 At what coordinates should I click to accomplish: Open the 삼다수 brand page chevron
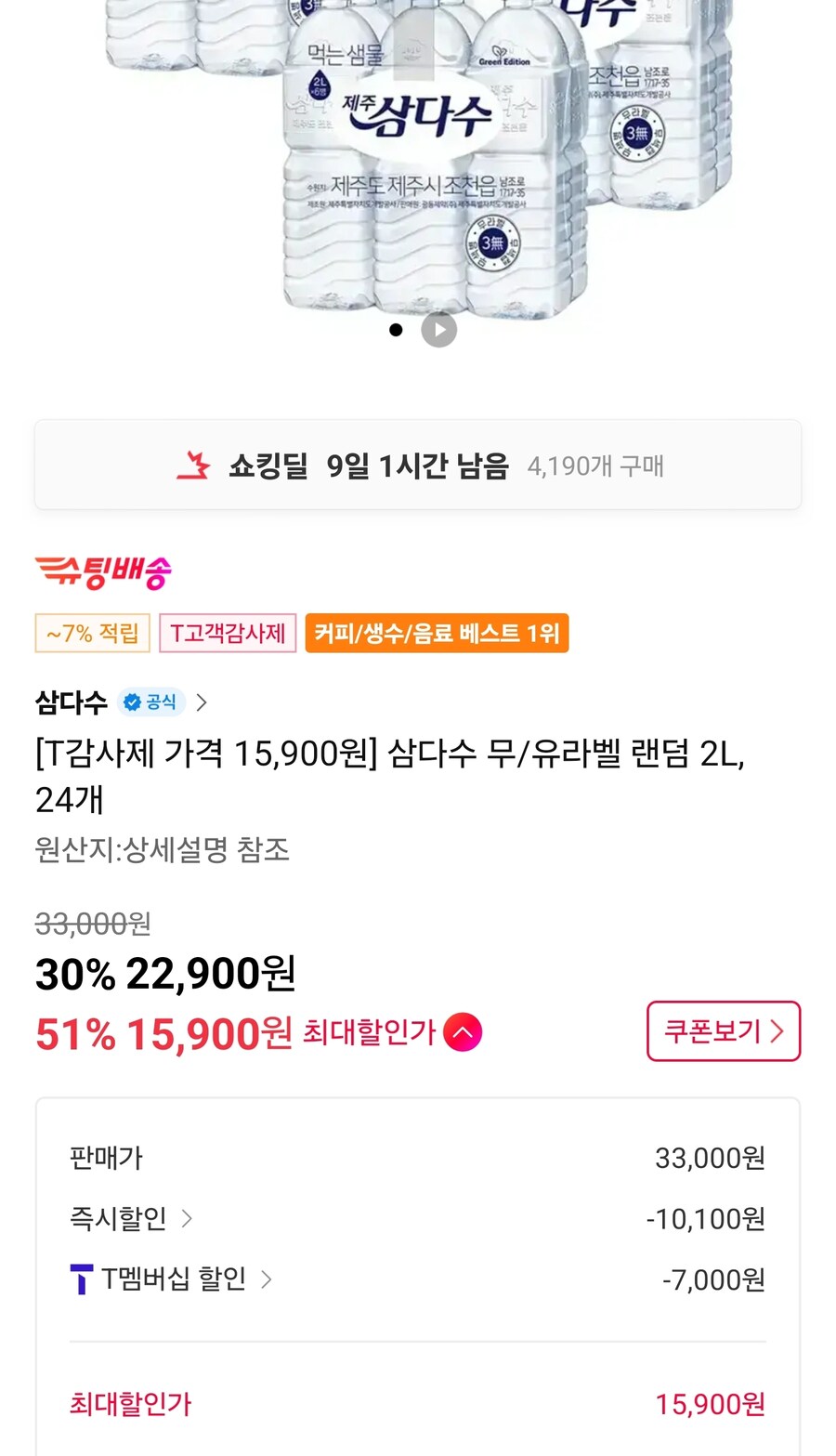tap(202, 702)
